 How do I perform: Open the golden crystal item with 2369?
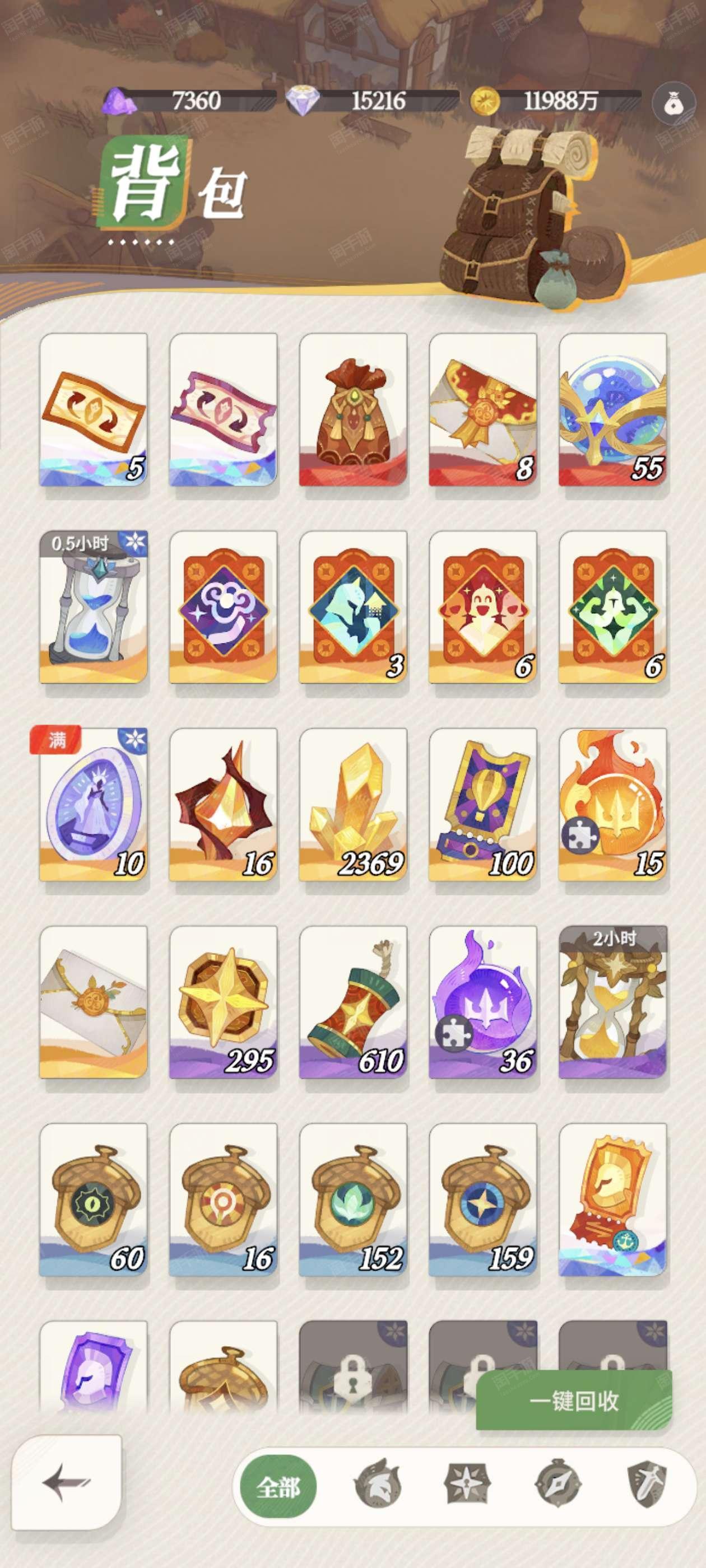pos(352,805)
